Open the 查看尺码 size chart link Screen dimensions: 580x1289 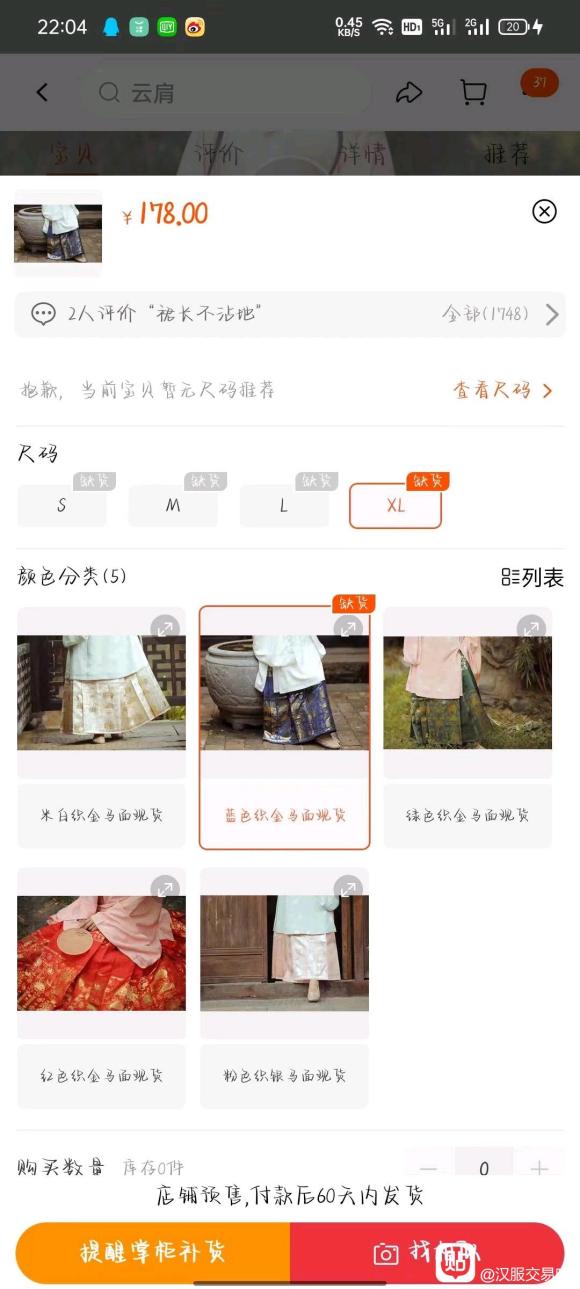pyautogui.click(x=503, y=390)
